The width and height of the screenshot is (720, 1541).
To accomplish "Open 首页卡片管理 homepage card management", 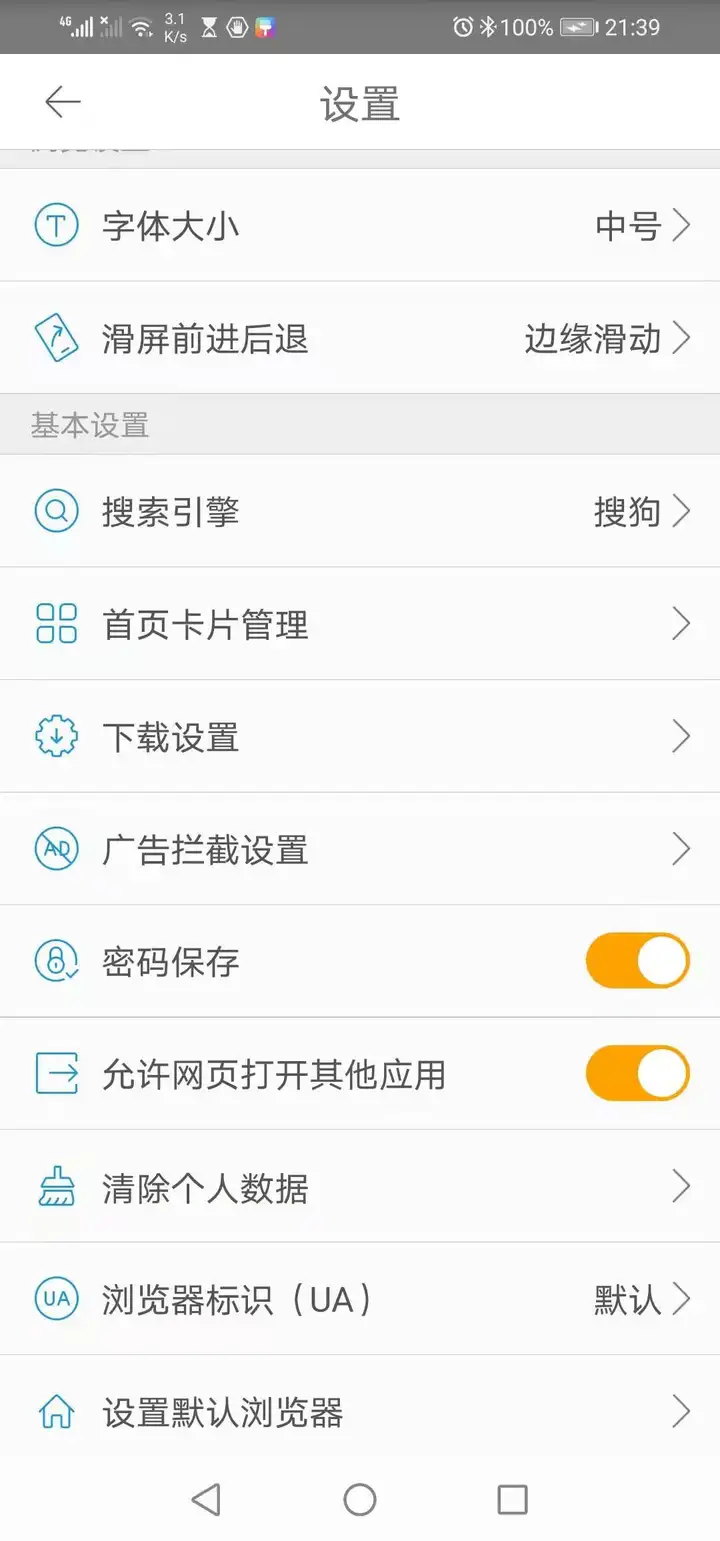I will click(x=360, y=624).
